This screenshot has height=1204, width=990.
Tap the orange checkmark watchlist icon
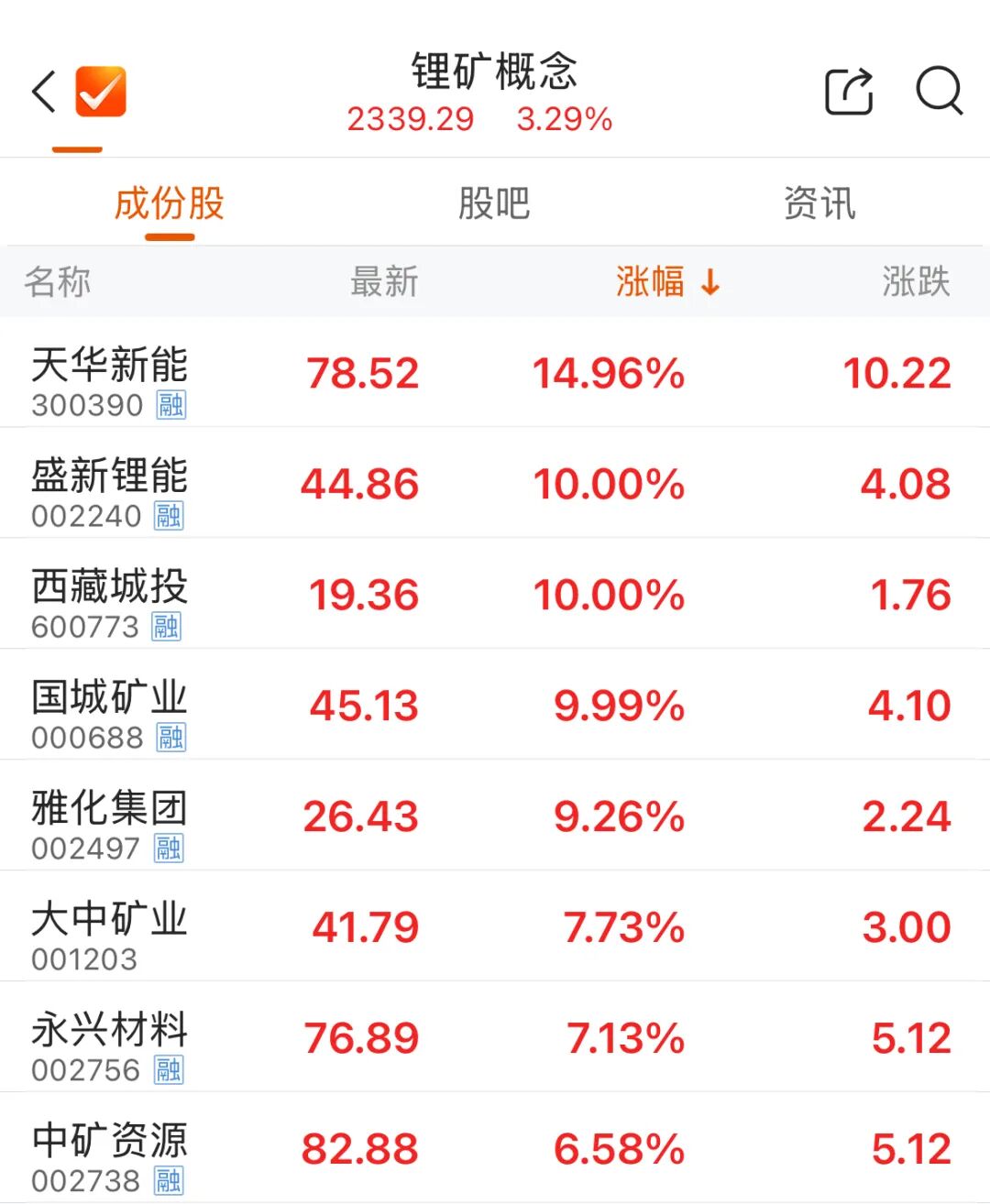101,92
